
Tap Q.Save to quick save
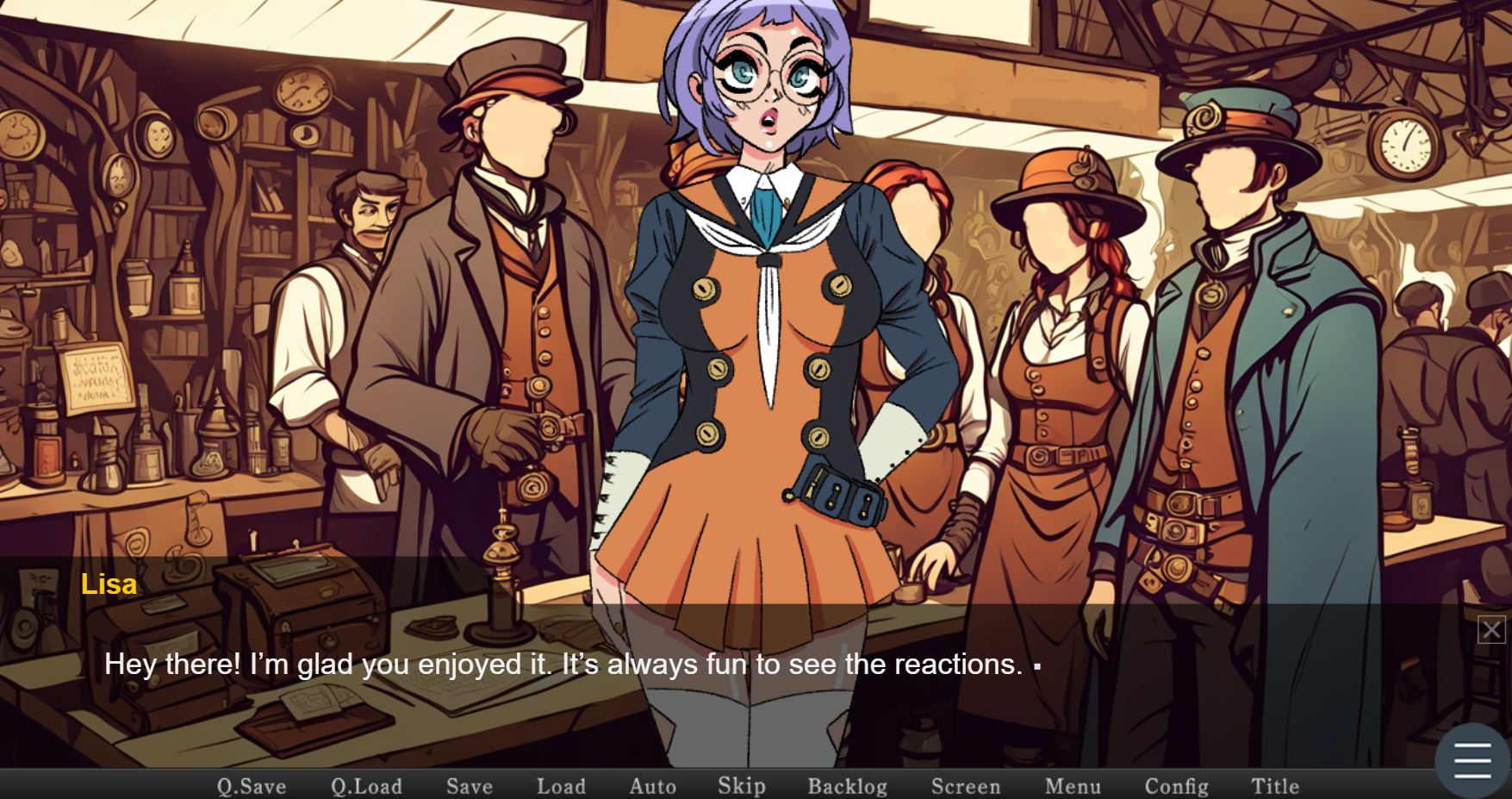pyautogui.click(x=252, y=786)
